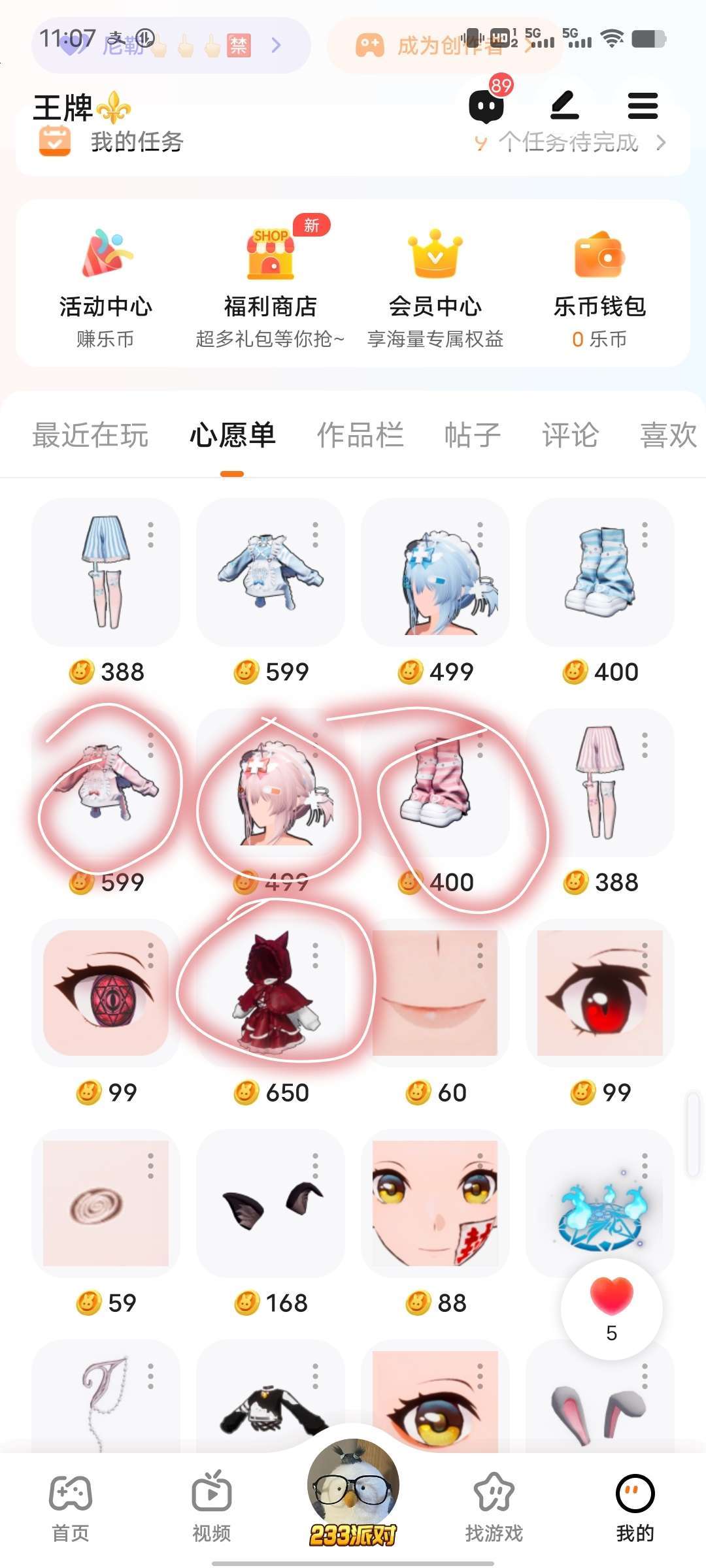The width and height of the screenshot is (706, 1568).
Task: Show the 评论 tab
Action: [570, 435]
